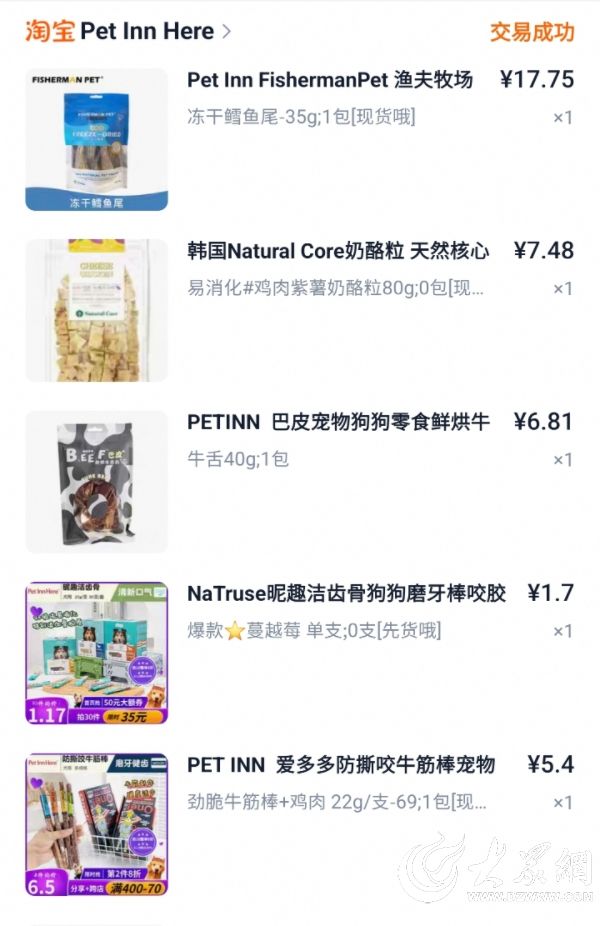Screen dimensions: 600x926
Task: Open the FishermanPet 冻干鳕鱼尾 order item
Action: point(329,80)
